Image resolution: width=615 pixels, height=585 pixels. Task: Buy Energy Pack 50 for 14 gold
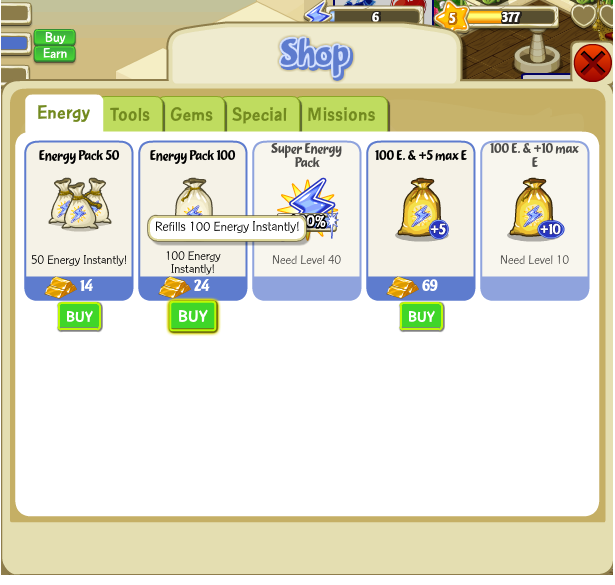80,316
